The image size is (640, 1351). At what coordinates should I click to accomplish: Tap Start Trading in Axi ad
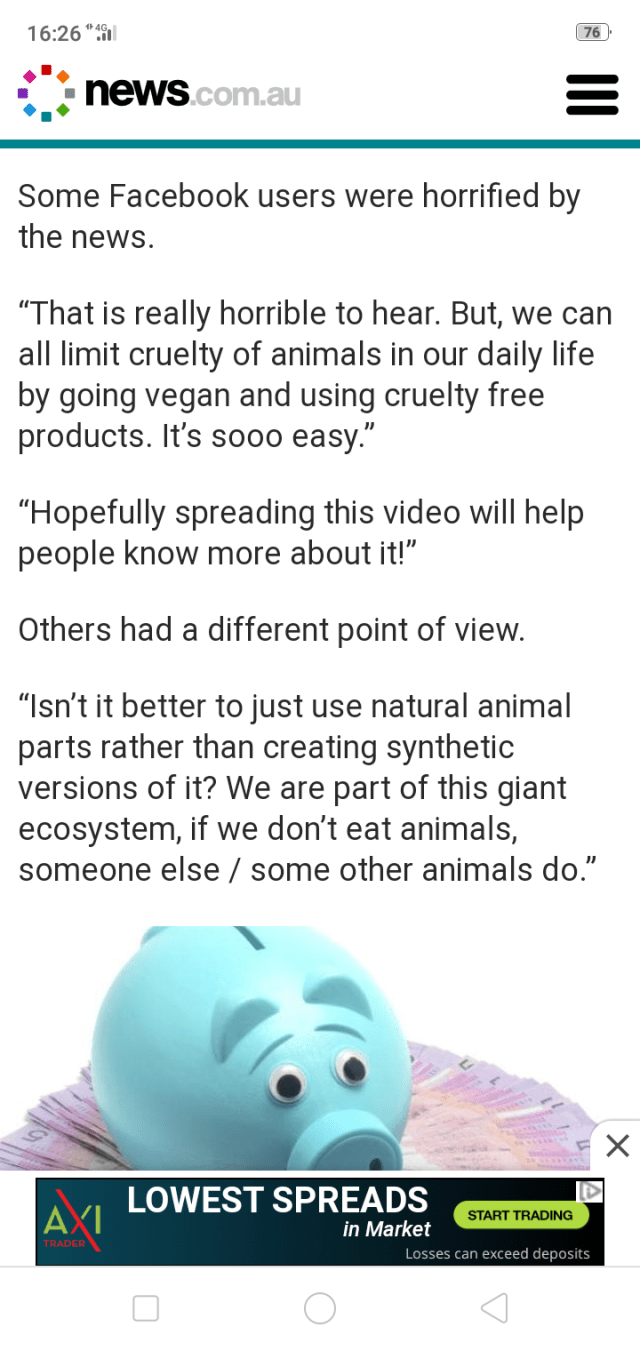520,1215
